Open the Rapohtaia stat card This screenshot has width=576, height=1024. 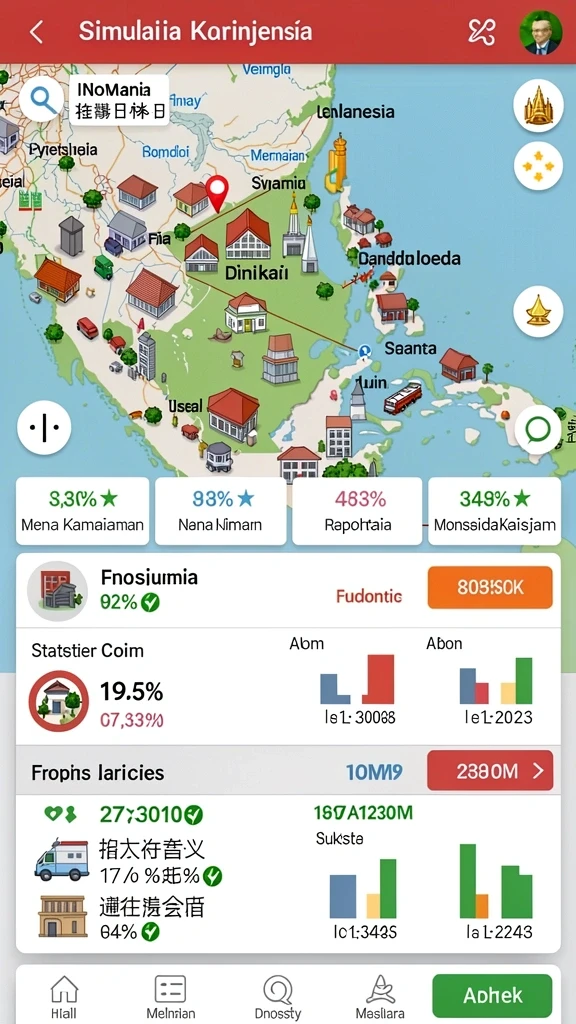click(357, 511)
